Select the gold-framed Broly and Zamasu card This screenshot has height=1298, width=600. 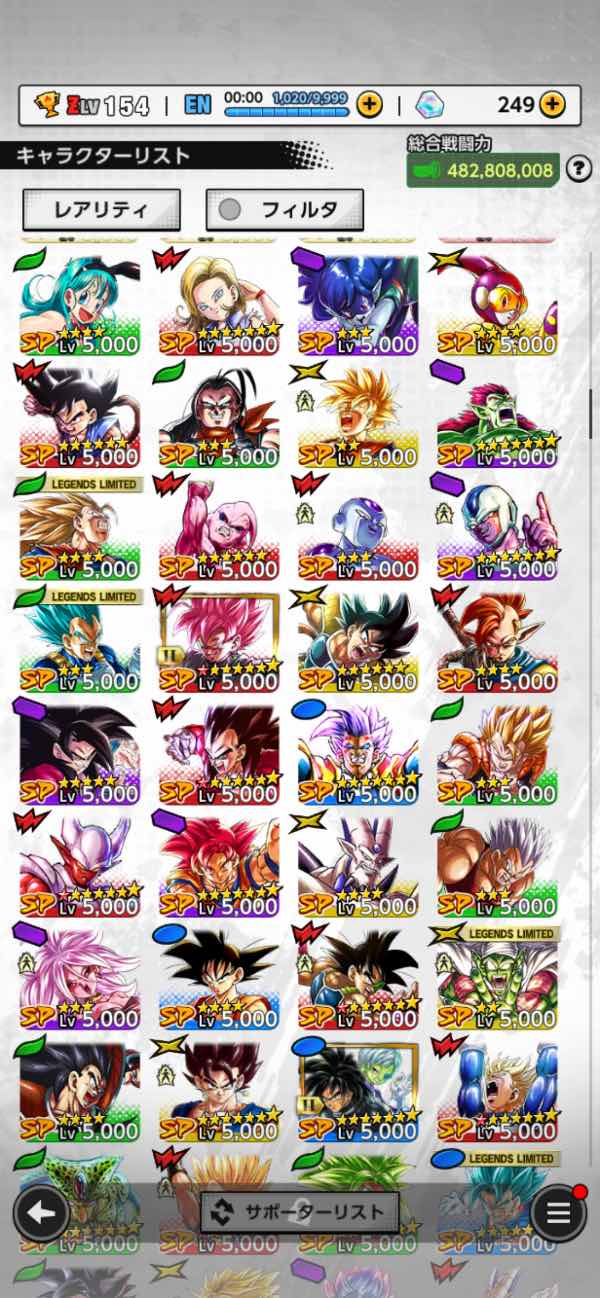pyautogui.click(x=358, y=1092)
